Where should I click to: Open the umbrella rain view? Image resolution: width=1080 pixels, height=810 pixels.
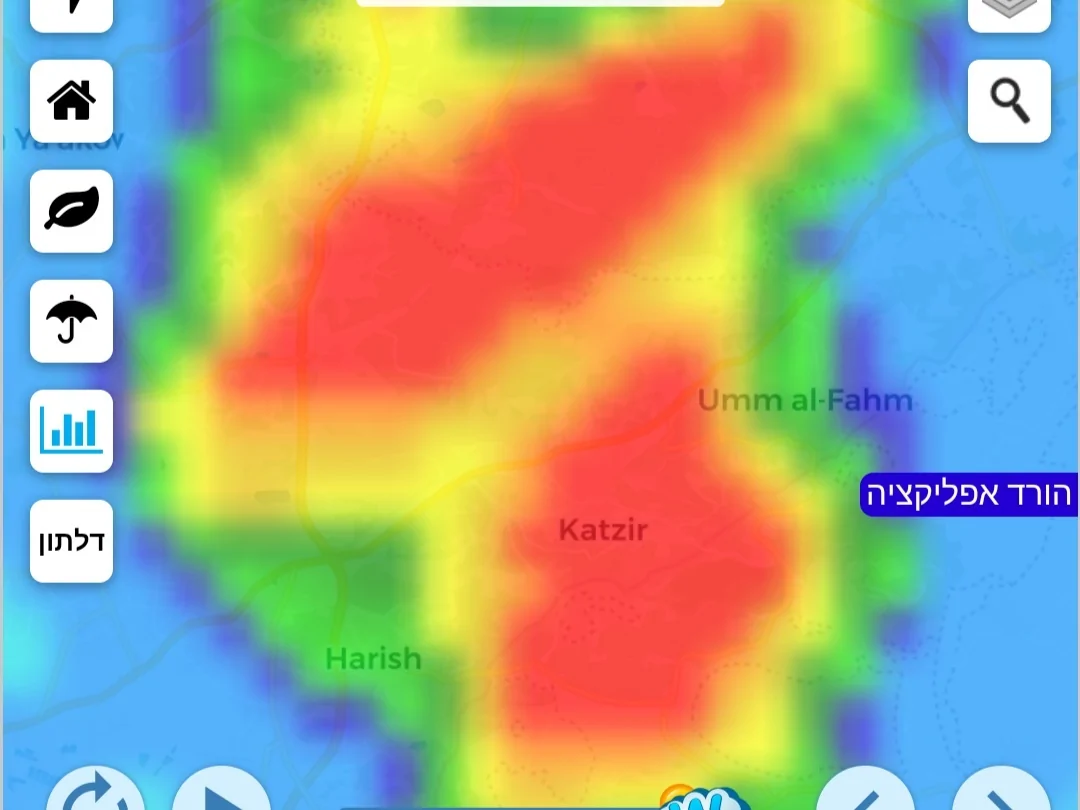click(71, 321)
